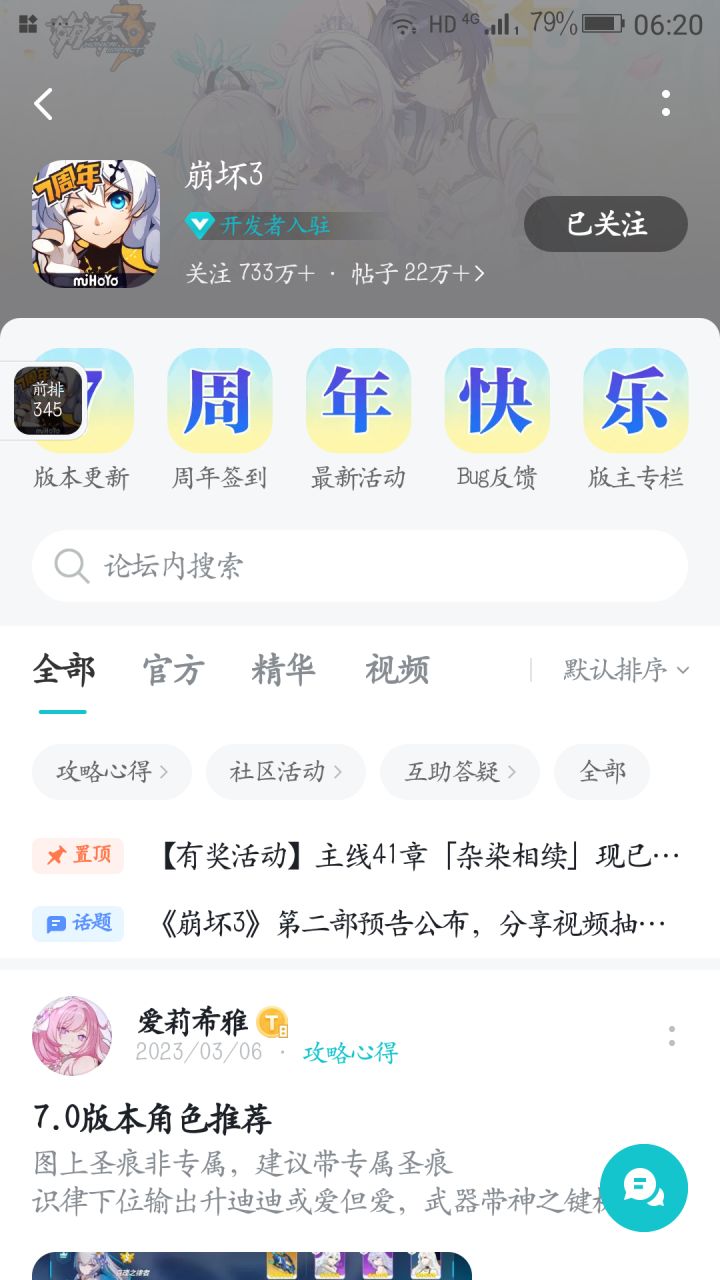720x1280 pixels.
Task: Open the top-right overflow menu
Action: pos(666,103)
